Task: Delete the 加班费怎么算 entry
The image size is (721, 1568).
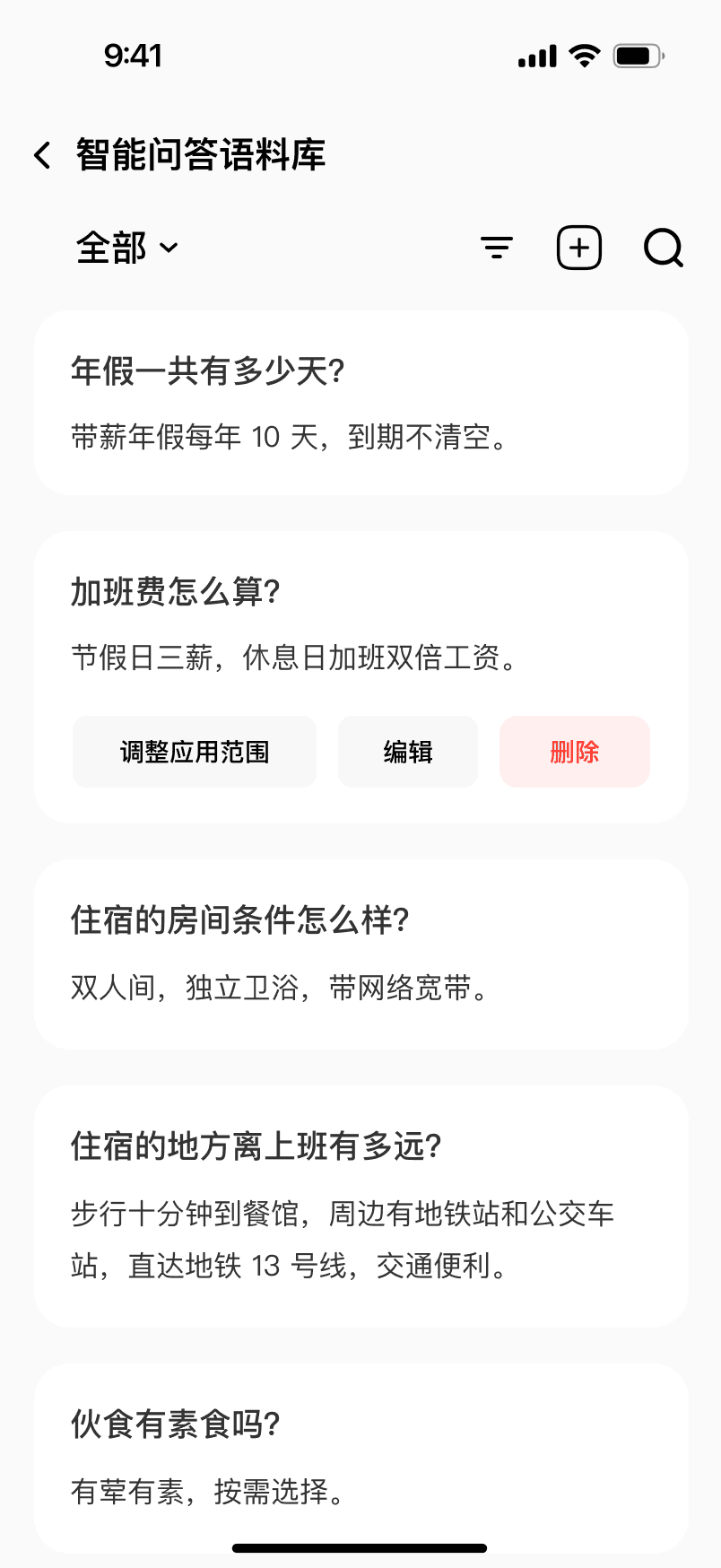Action: [x=575, y=752]
